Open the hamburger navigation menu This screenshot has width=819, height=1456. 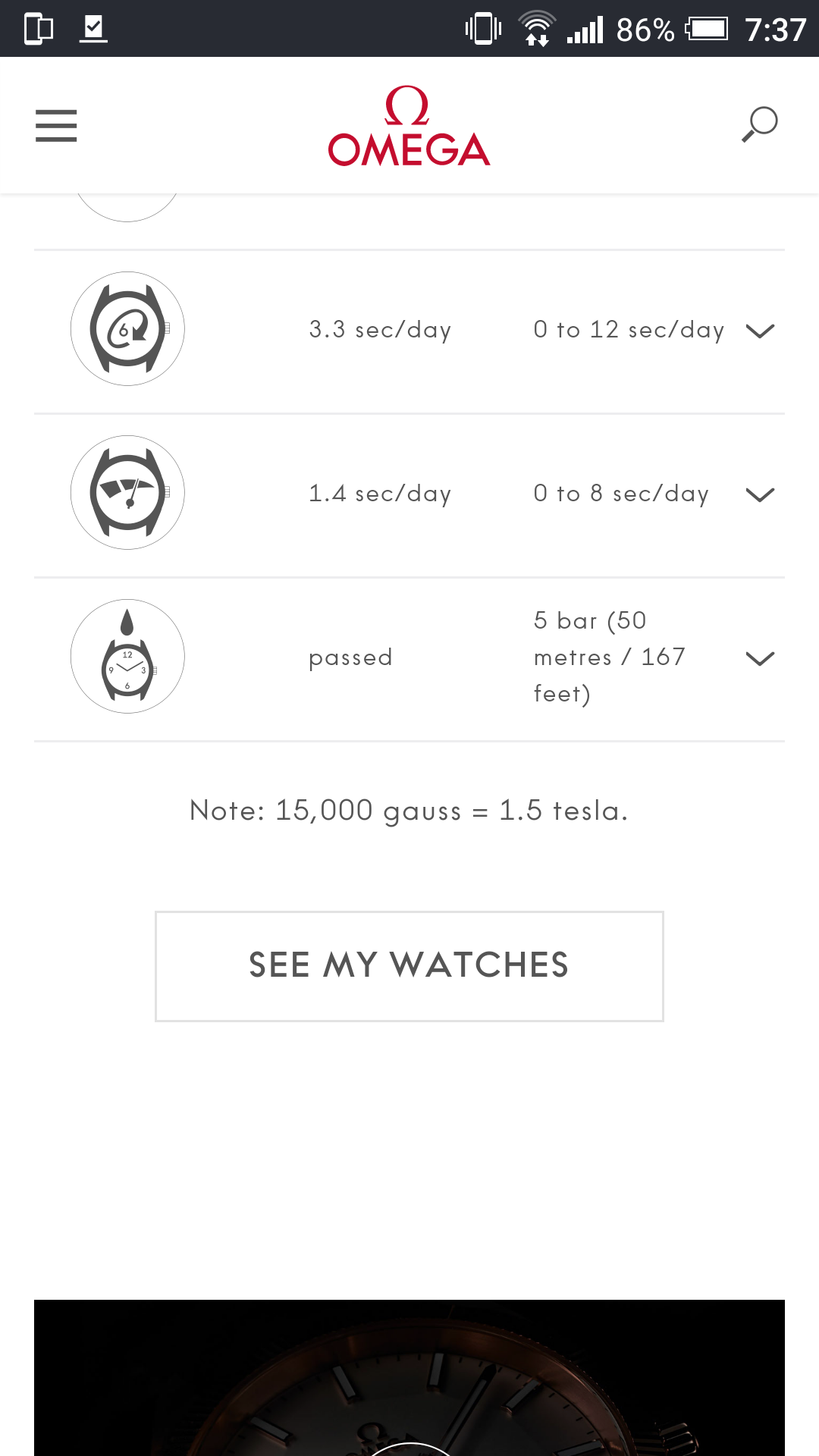click(56, 125)
